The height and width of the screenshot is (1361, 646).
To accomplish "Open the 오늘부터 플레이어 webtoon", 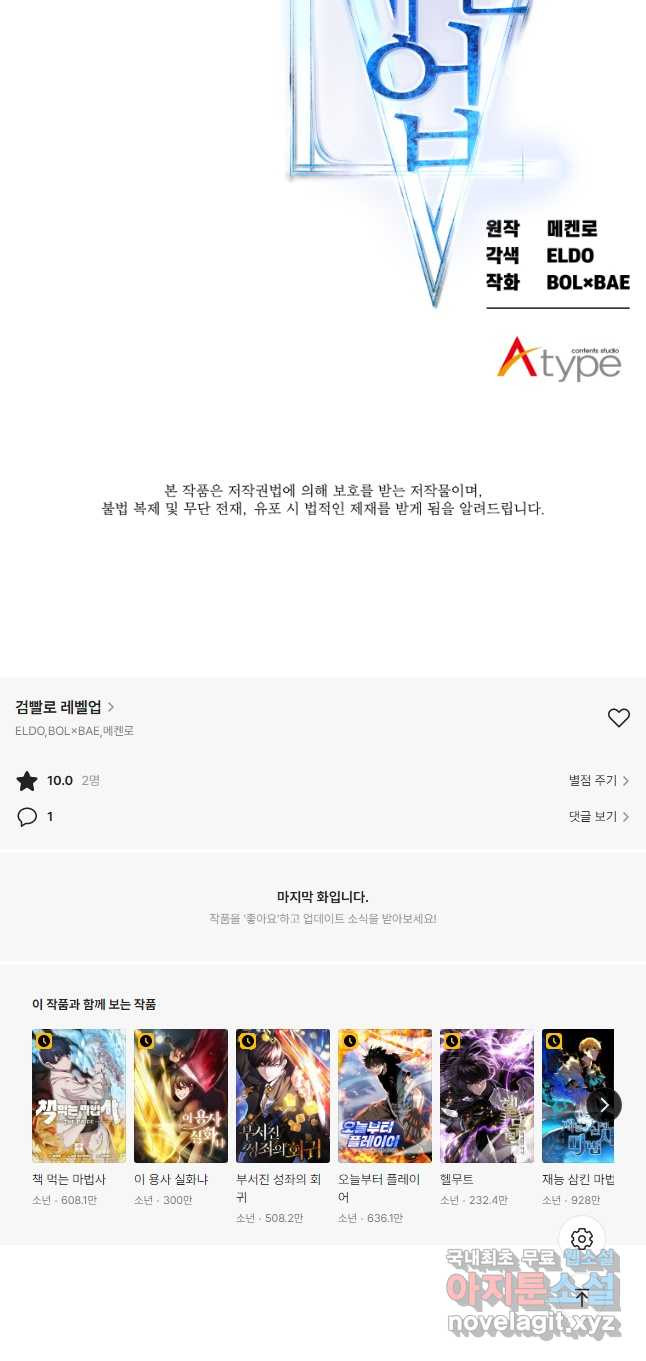I will (385, 1096).
